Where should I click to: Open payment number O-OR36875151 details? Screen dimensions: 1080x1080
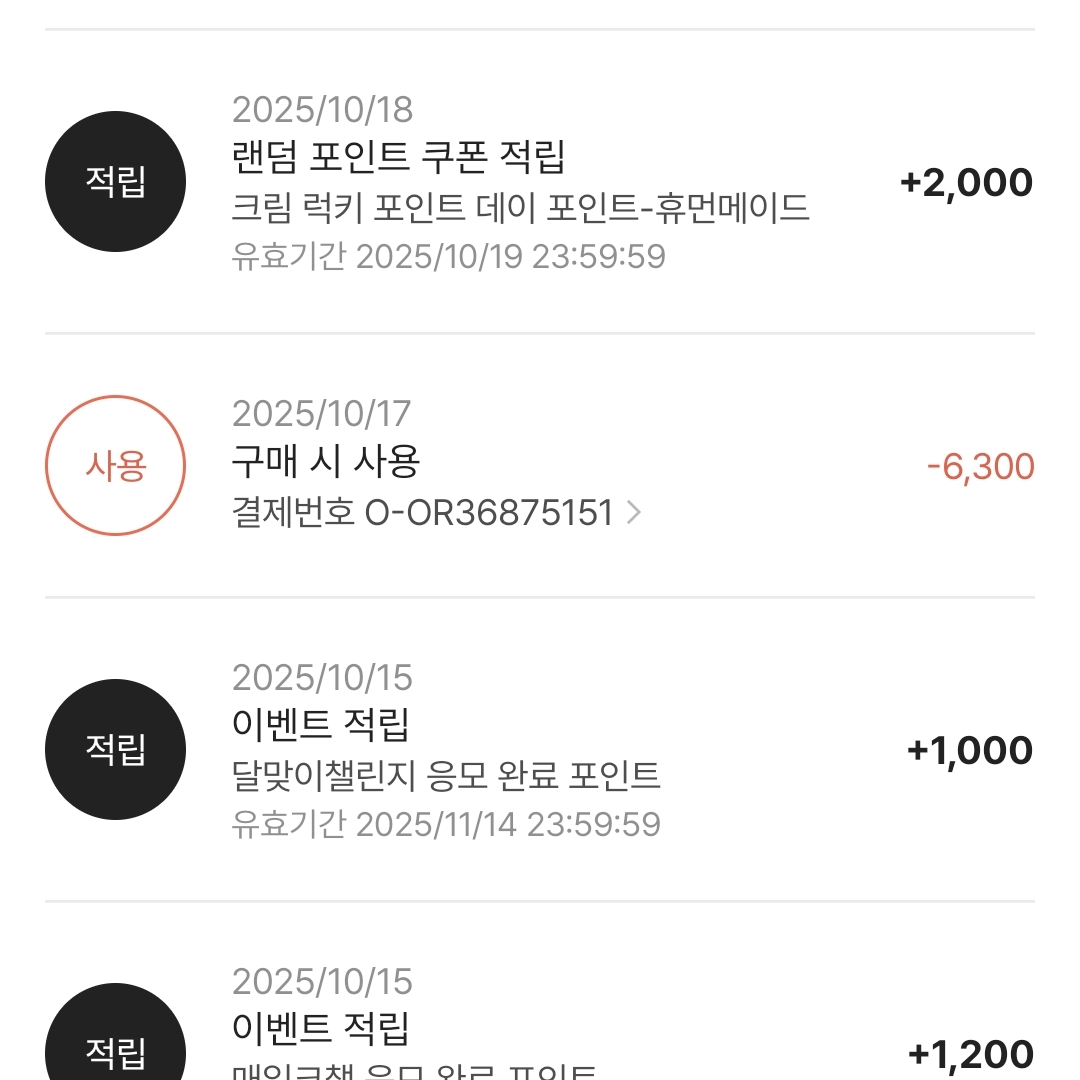[436, 513]
